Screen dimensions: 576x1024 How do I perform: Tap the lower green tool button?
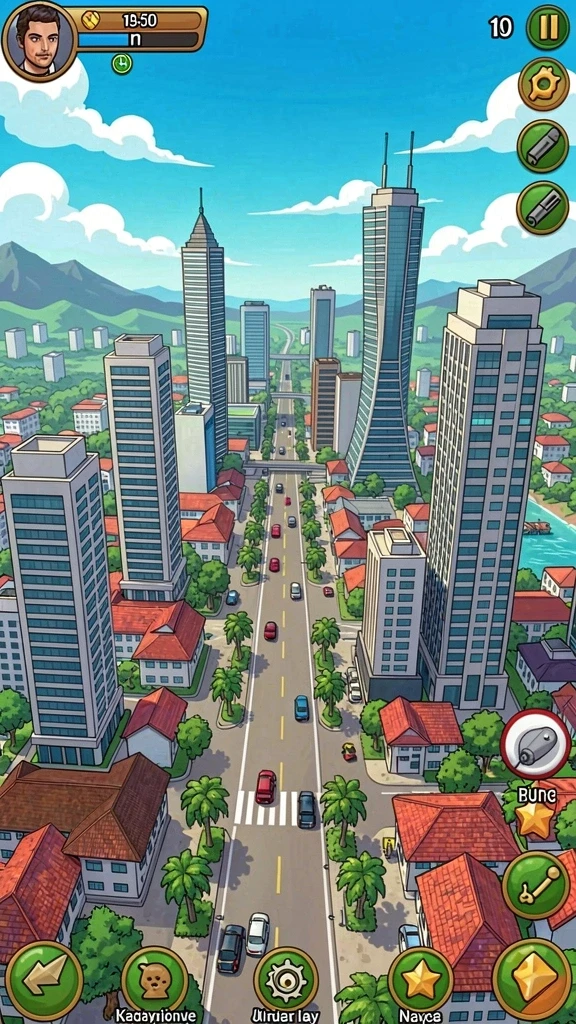coord(543,208)
